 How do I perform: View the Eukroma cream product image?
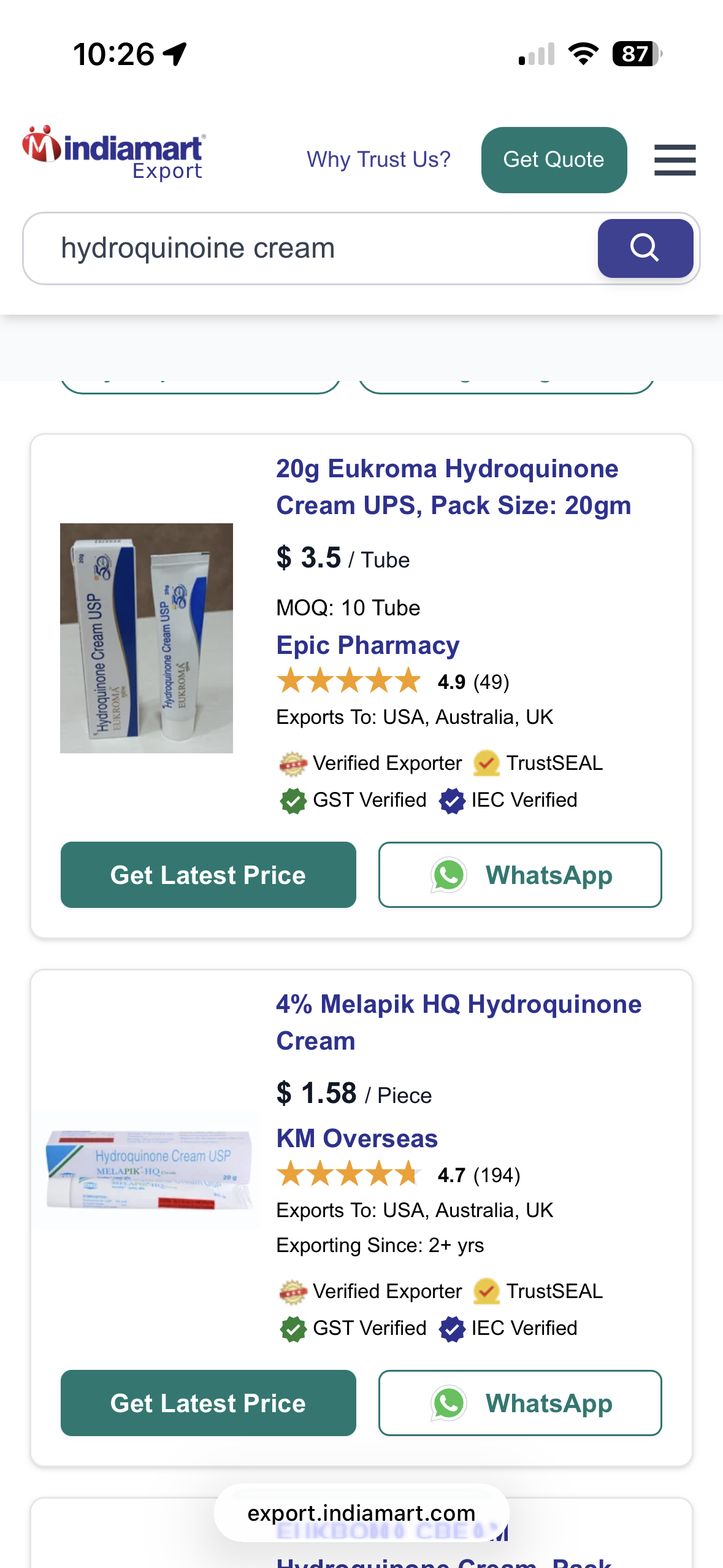click(x=147, y=638)
